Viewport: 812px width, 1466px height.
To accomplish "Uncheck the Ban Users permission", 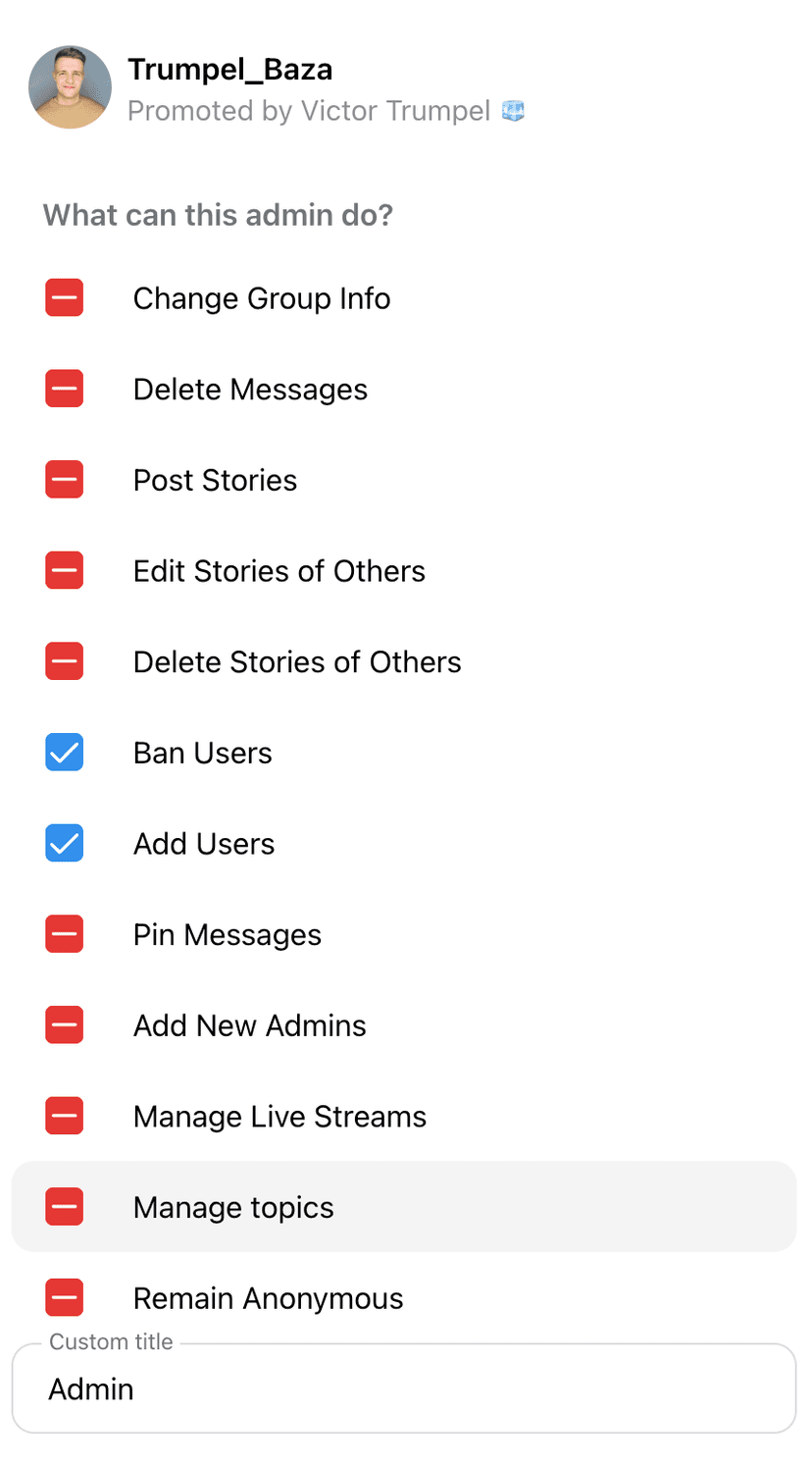I will click(x=65, y=753).
